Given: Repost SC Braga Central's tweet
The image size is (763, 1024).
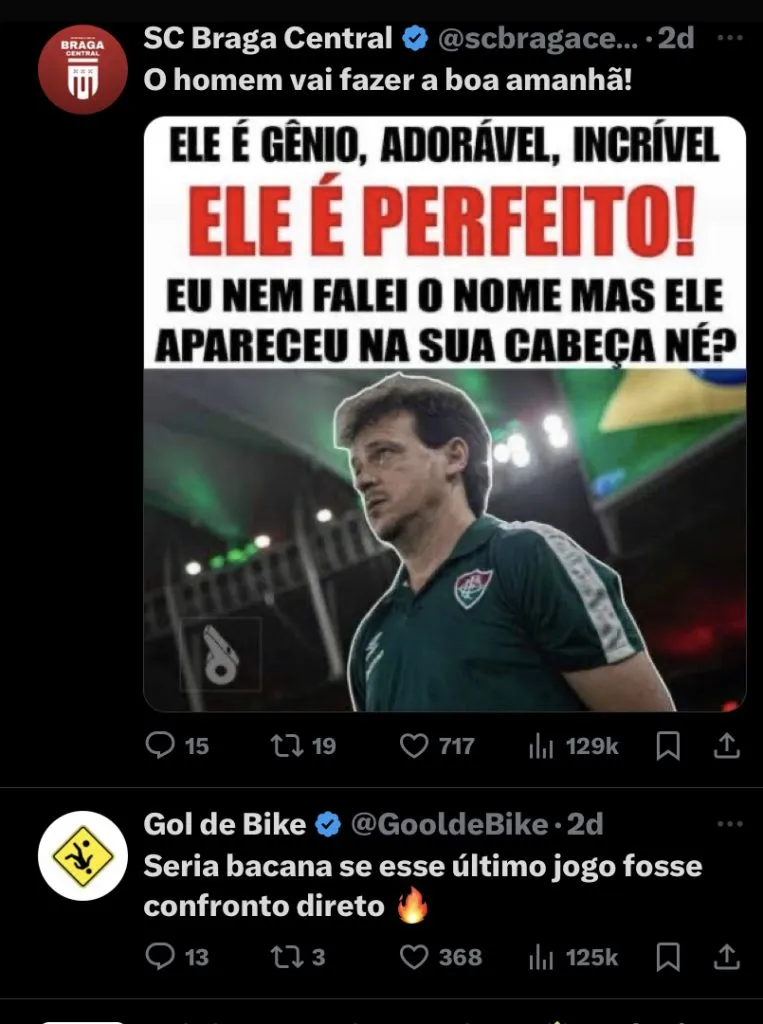Looking at the screenshot, I should tap(288, 745).
